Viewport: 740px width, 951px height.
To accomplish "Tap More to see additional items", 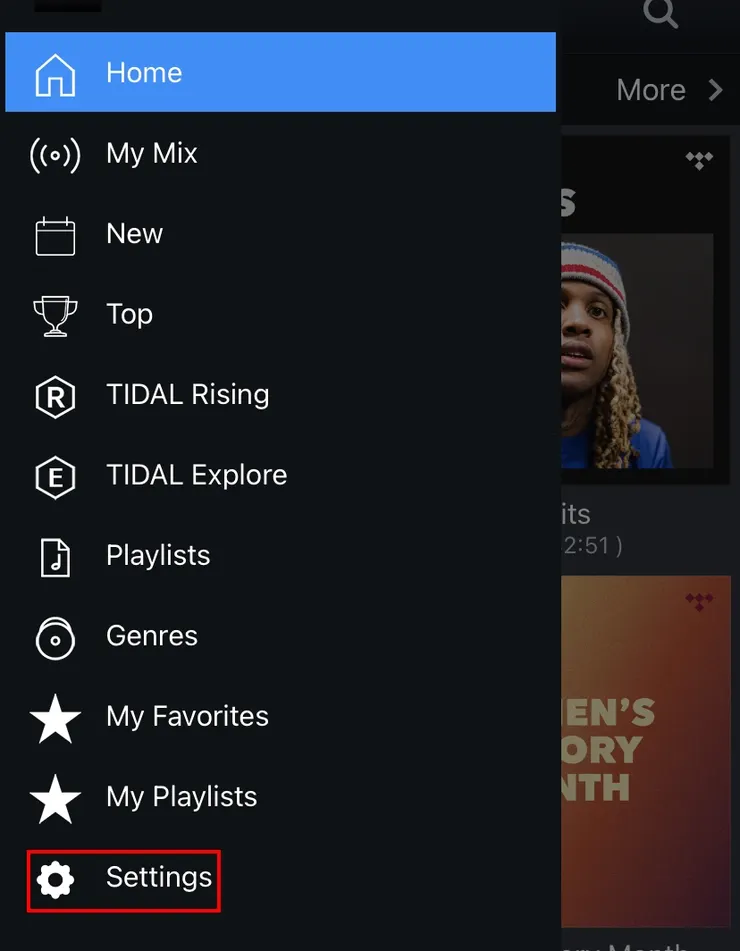I will click(x=668, y=90).
